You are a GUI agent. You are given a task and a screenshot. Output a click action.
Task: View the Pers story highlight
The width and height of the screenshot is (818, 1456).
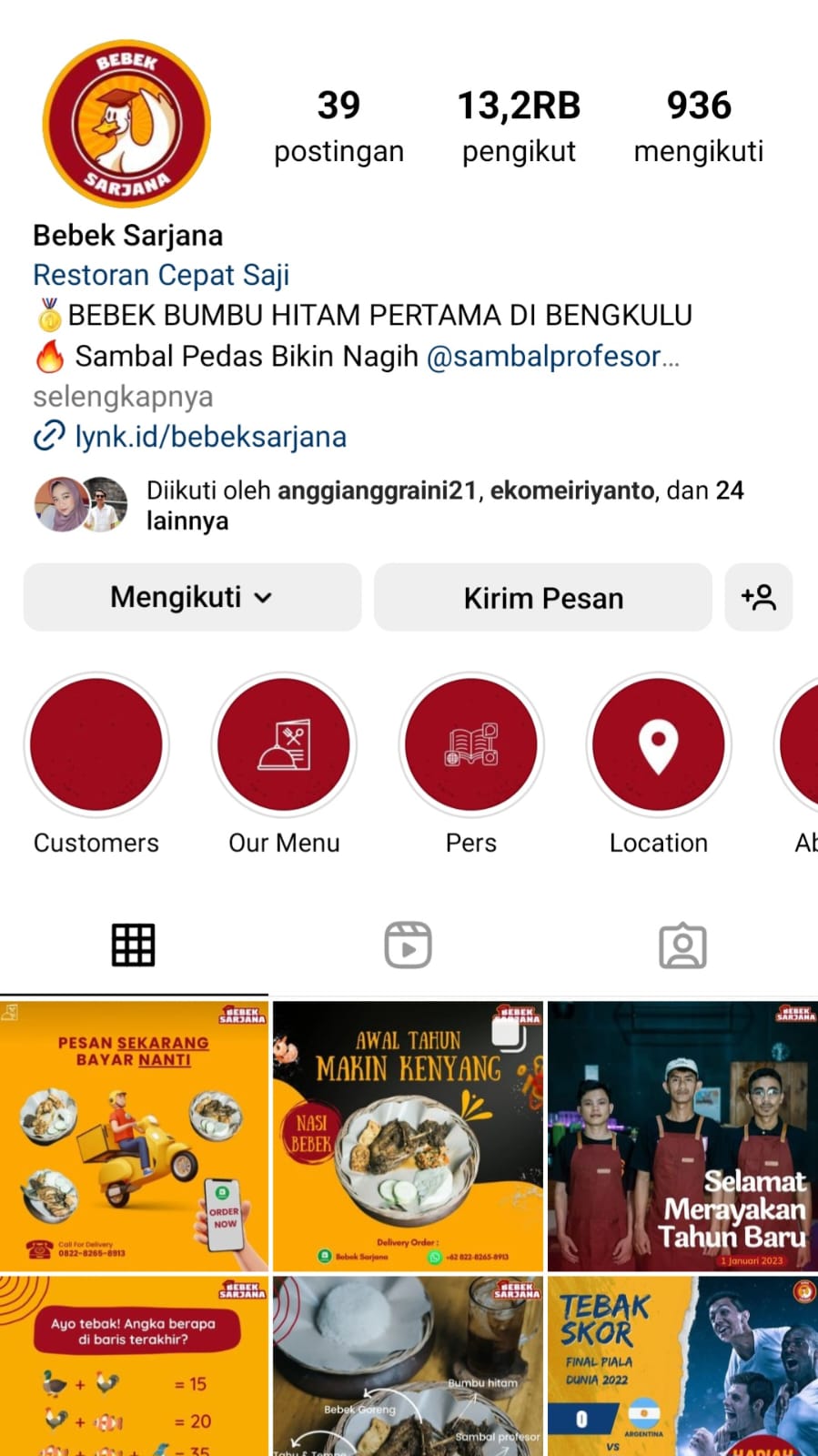click(x=471, y=745)
